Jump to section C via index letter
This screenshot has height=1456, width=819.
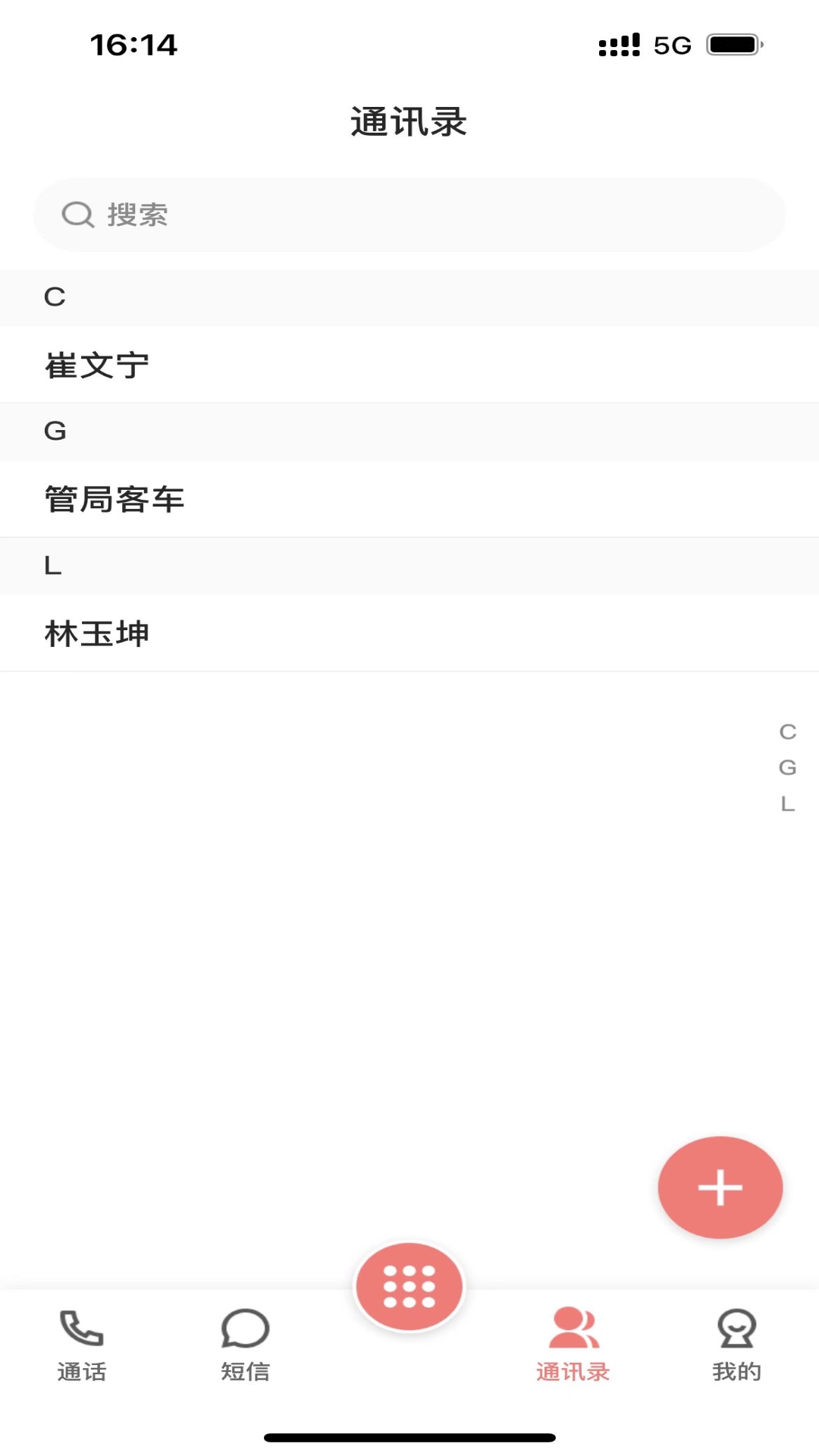tap(787, 732)
